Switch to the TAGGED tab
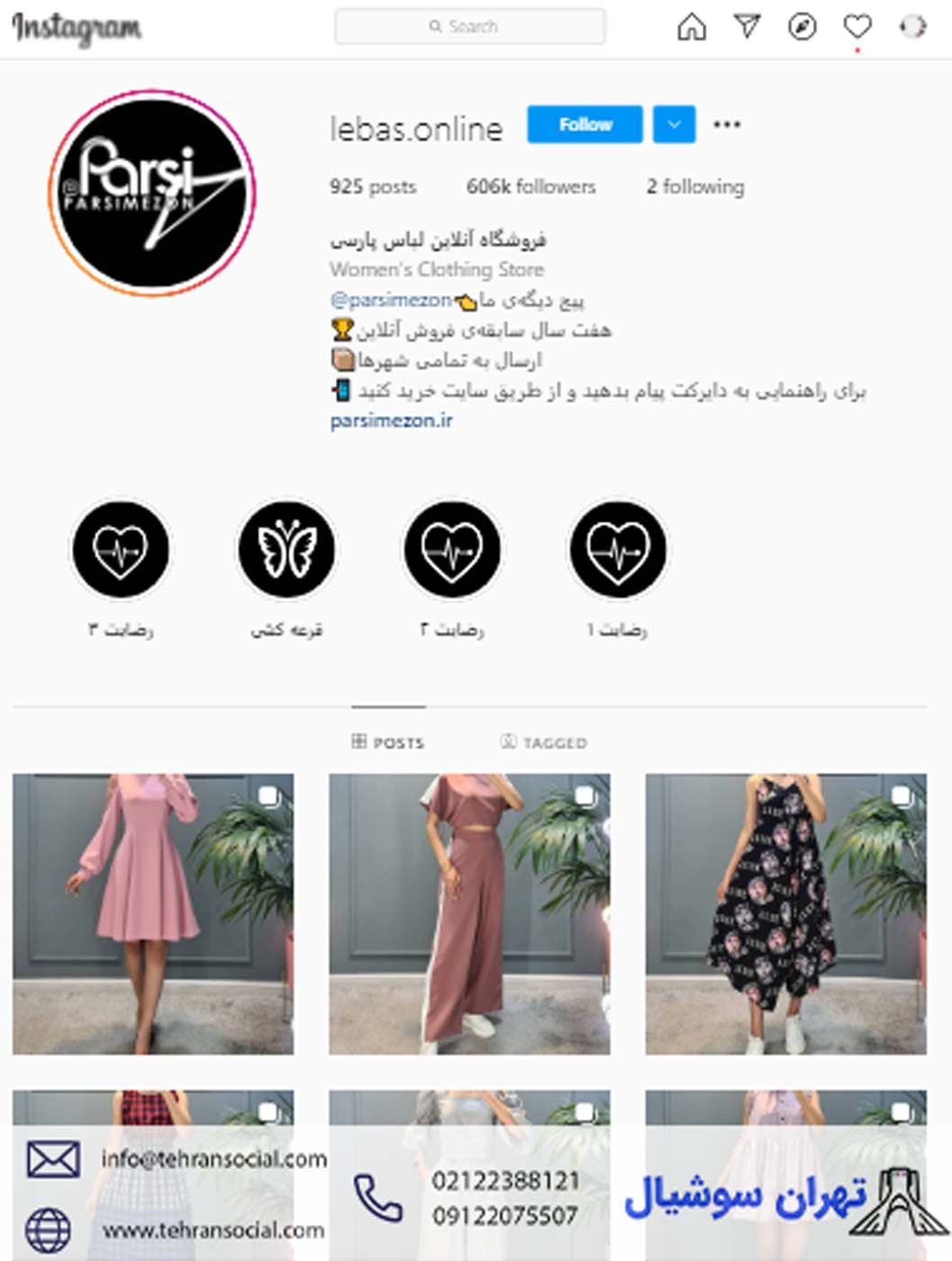 tap(544, 743)
